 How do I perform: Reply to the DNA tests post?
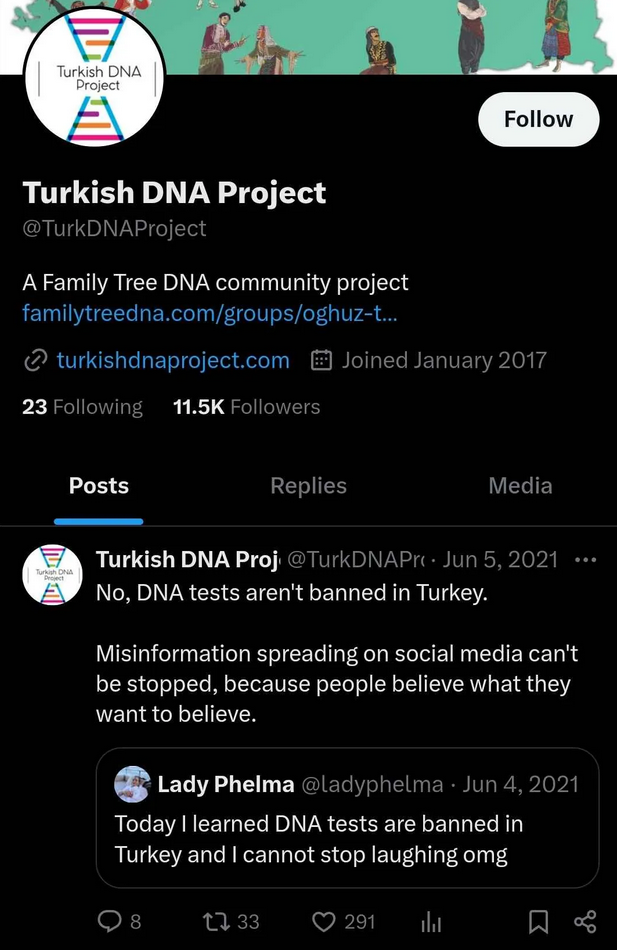click(109, 921)
